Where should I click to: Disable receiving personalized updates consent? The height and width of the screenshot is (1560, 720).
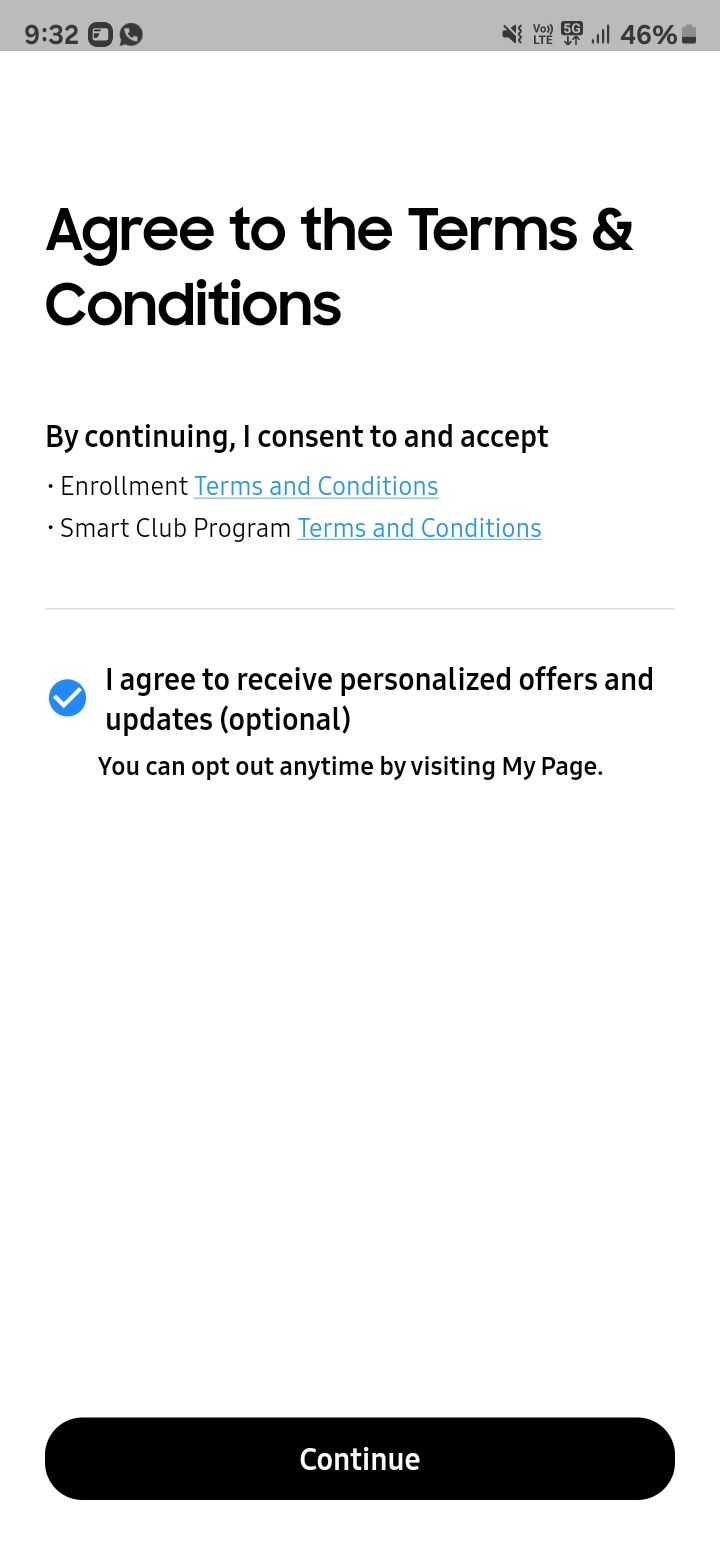pyautogui.click(x=66, y=697)
